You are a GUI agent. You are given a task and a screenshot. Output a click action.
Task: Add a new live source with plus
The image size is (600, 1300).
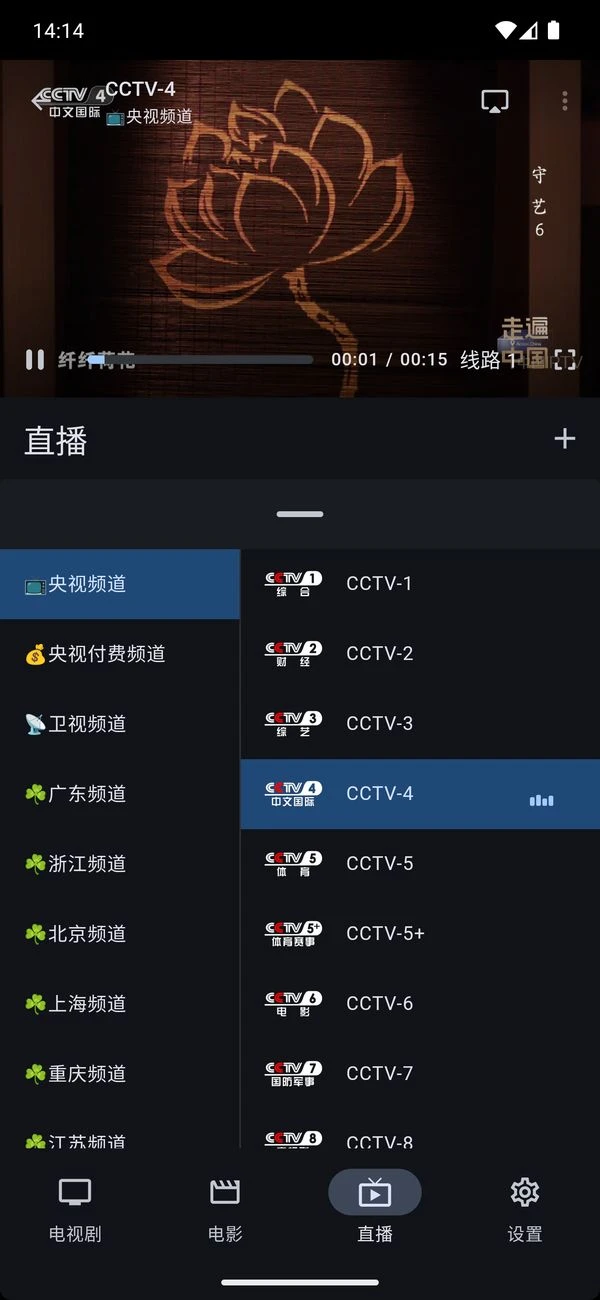(565, 439)
